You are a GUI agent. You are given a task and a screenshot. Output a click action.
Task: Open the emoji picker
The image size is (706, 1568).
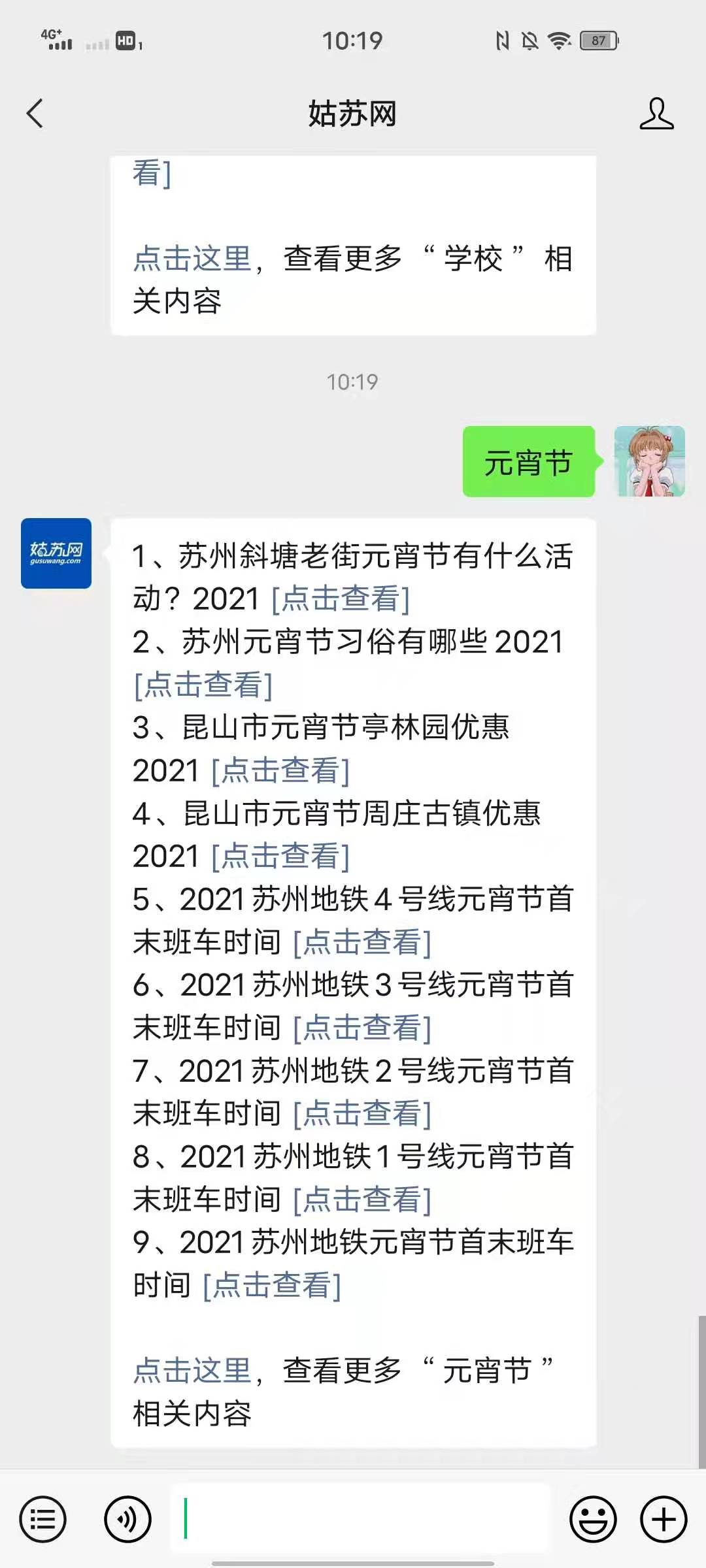[x=593, y=1519]
